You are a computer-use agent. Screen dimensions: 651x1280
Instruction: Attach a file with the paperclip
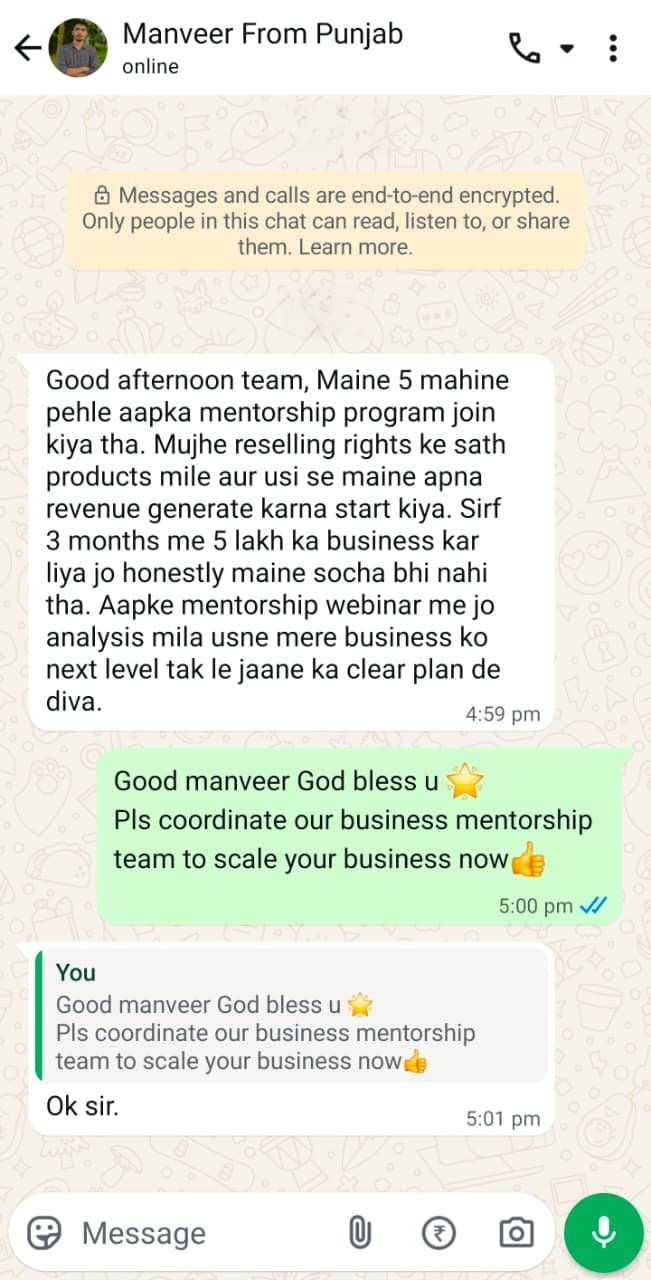pos(359,1233)
